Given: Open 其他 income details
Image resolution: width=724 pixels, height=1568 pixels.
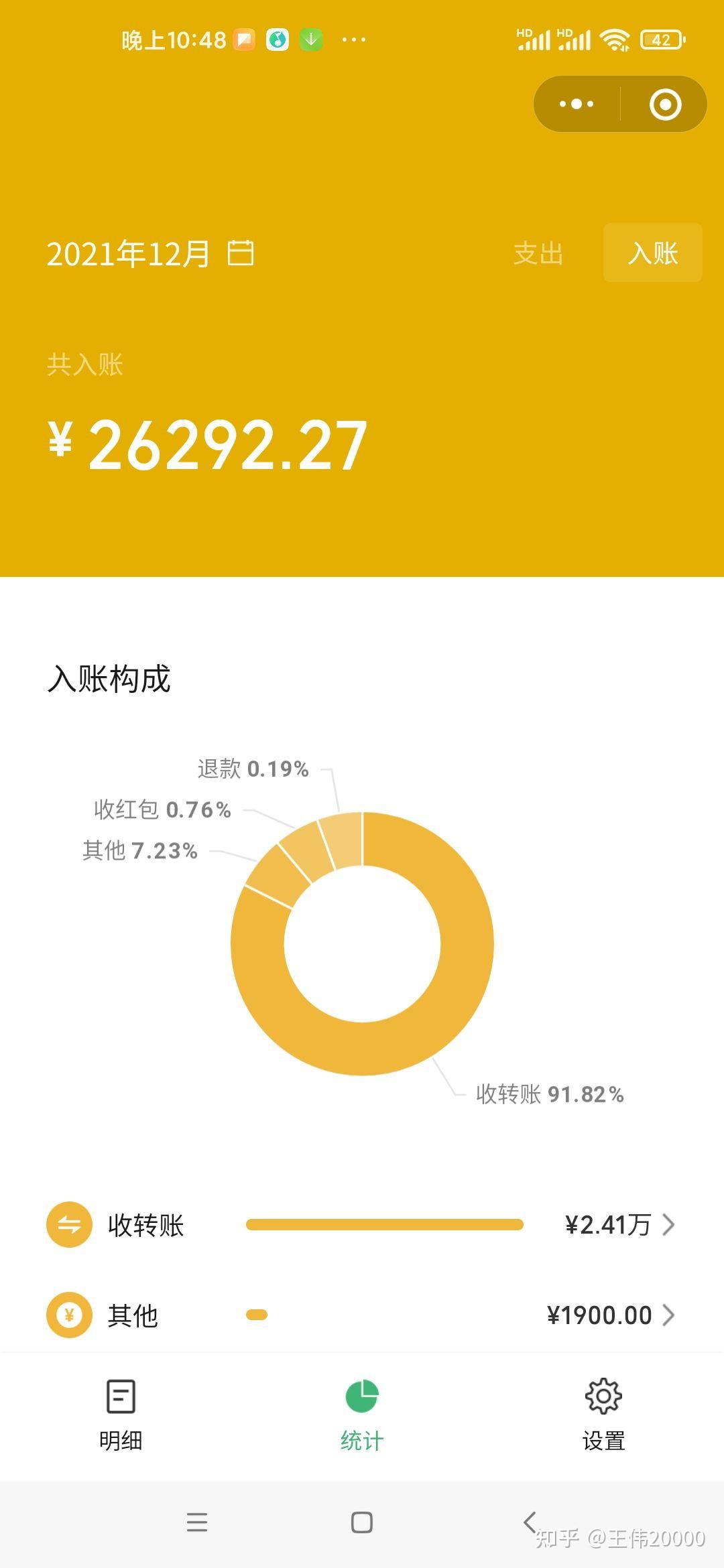Looking at the screenshot, I should click(362, 1315).
